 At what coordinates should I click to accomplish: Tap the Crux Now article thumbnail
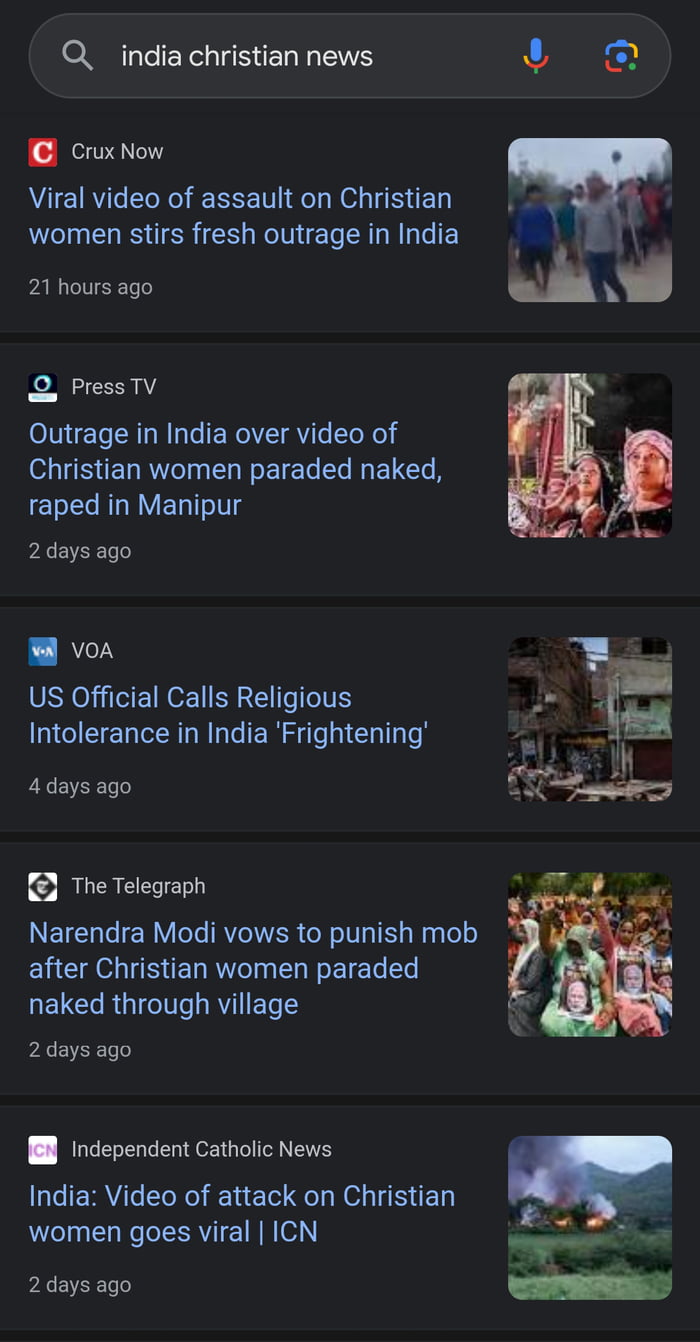pos(590,220)
